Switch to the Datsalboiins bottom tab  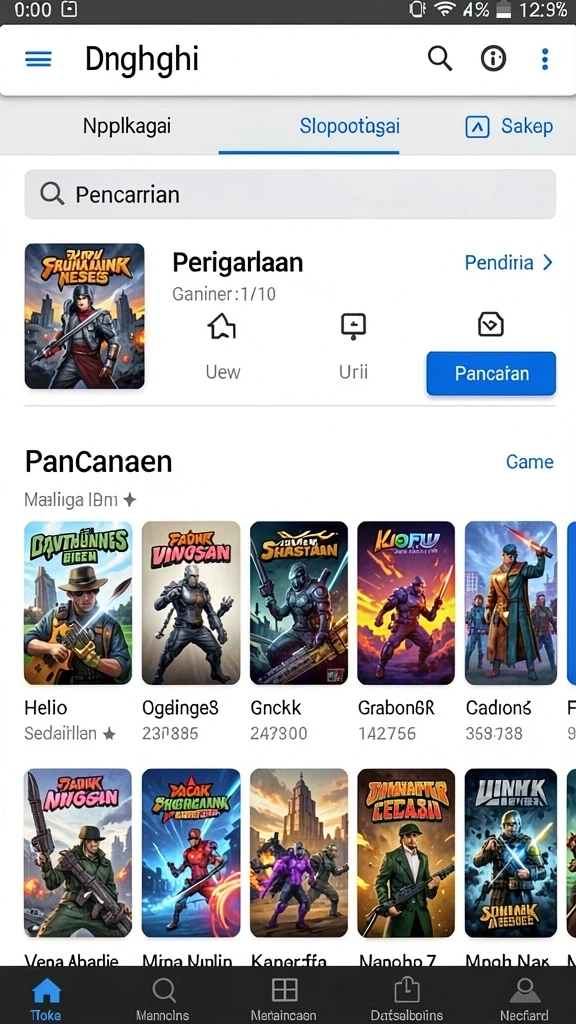[x=406, y=999]
